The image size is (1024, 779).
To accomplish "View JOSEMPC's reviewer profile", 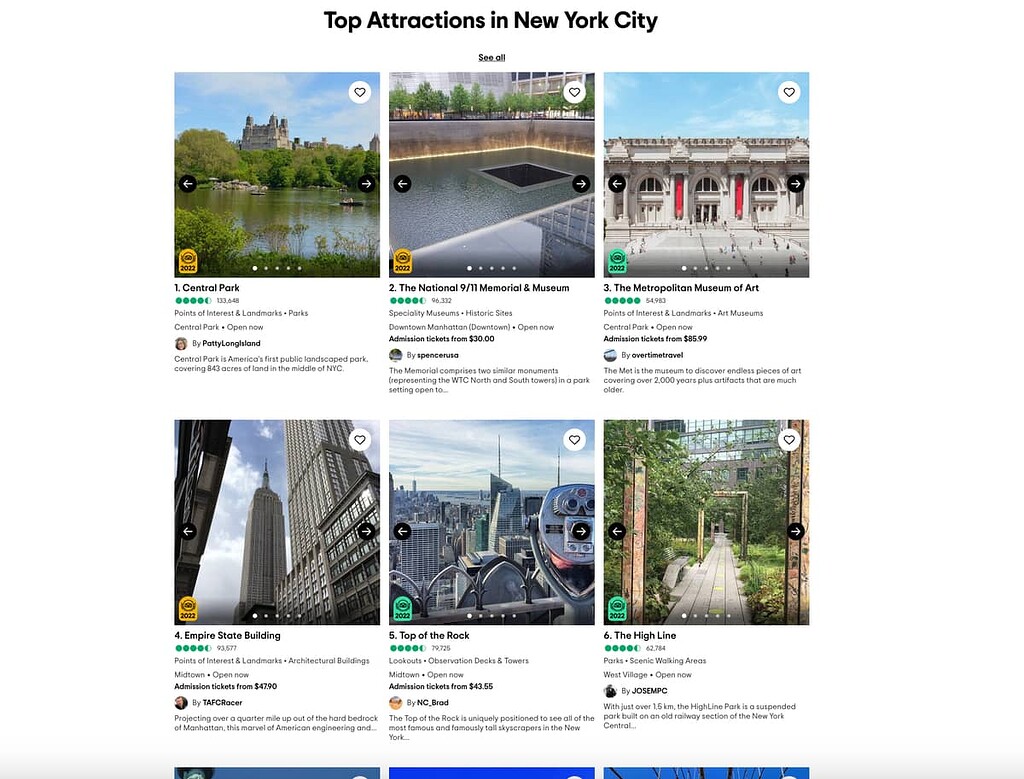I will 649,691.
